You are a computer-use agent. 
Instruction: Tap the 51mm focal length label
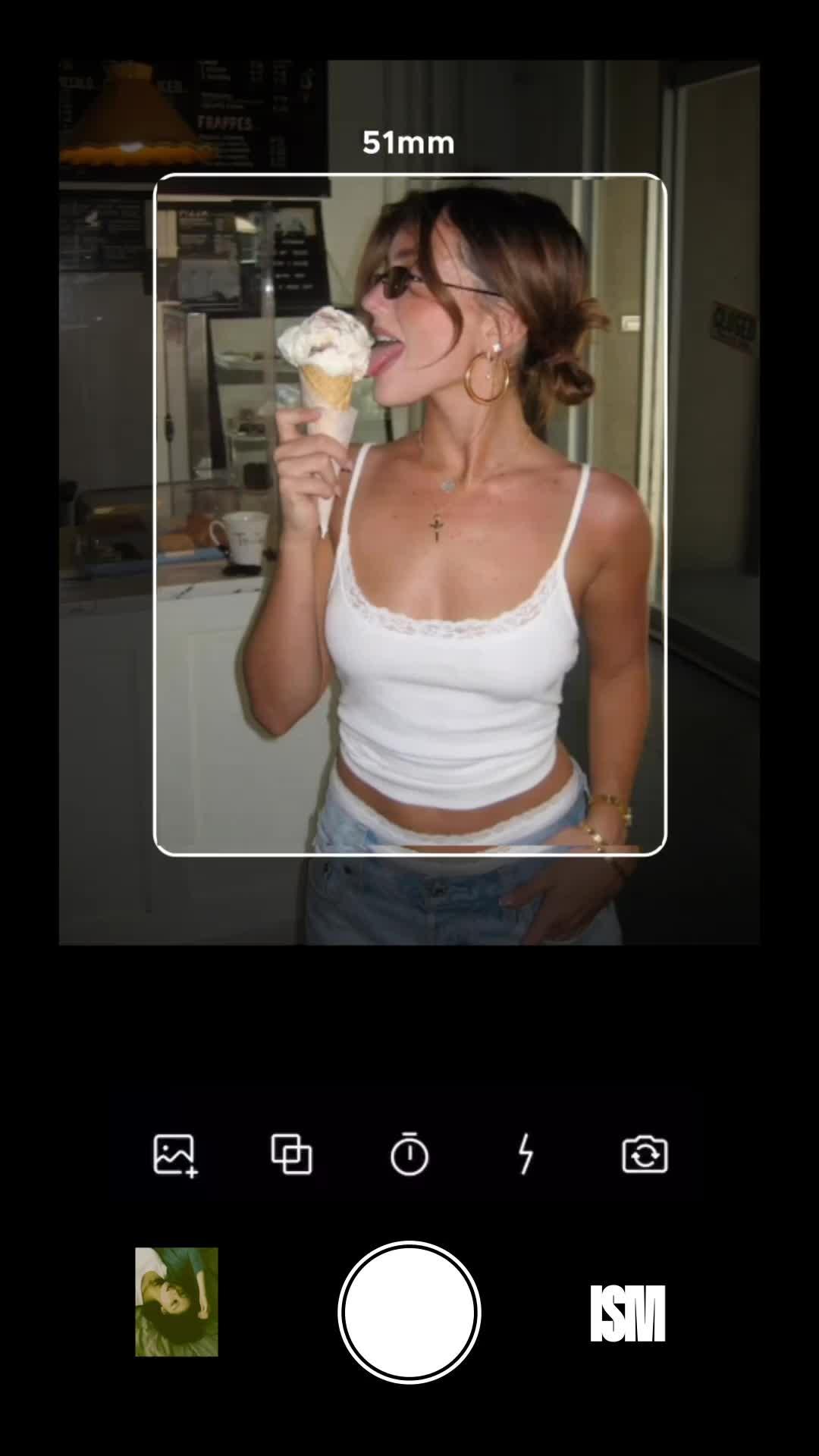coord(409,143)
